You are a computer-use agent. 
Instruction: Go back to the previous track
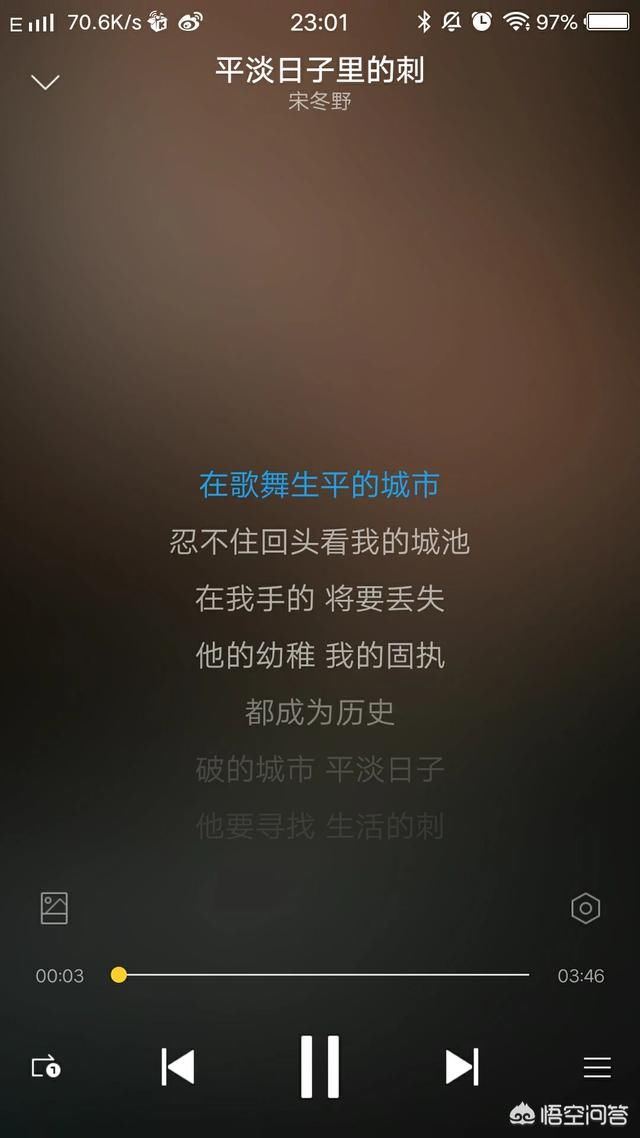178,1067
